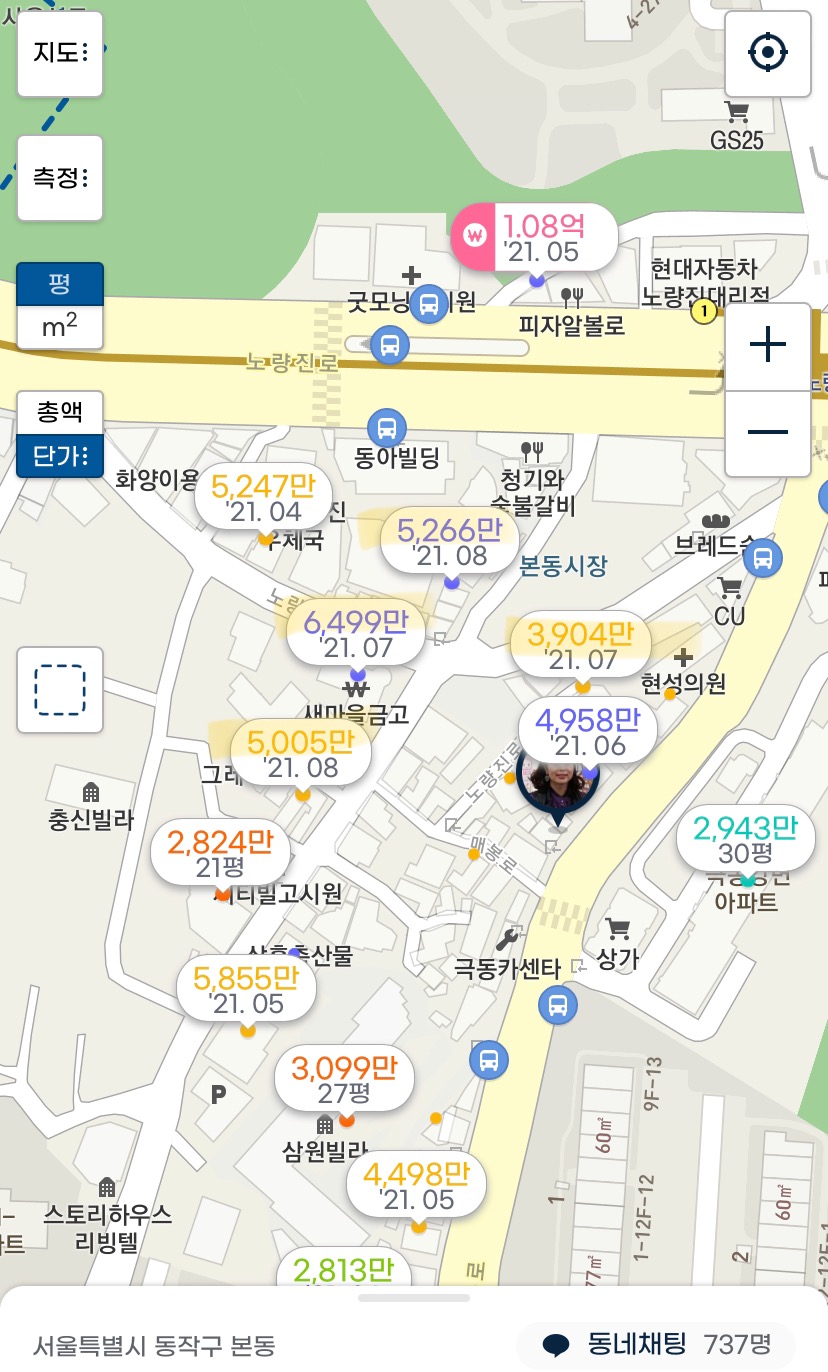Open the 3,904만 '21.07 price marker
The height and width of the screenshot is (1372, 828).
581,645
